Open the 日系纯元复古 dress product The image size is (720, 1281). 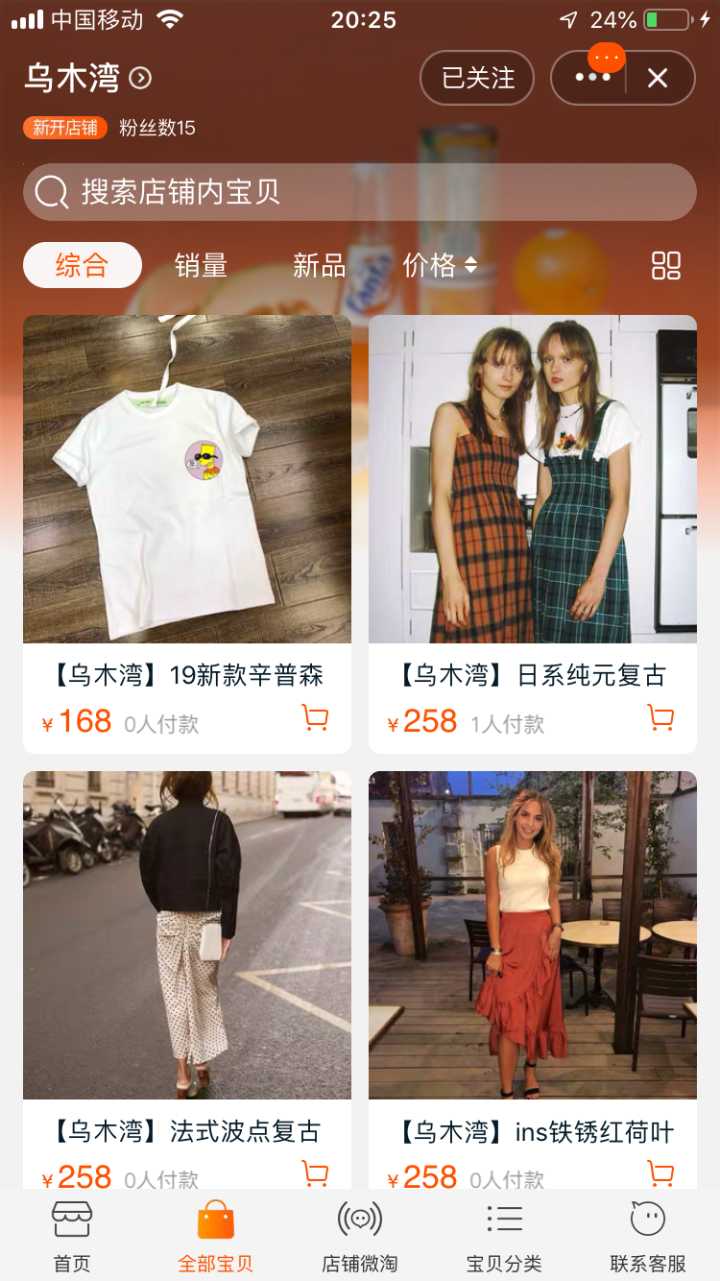532,480
